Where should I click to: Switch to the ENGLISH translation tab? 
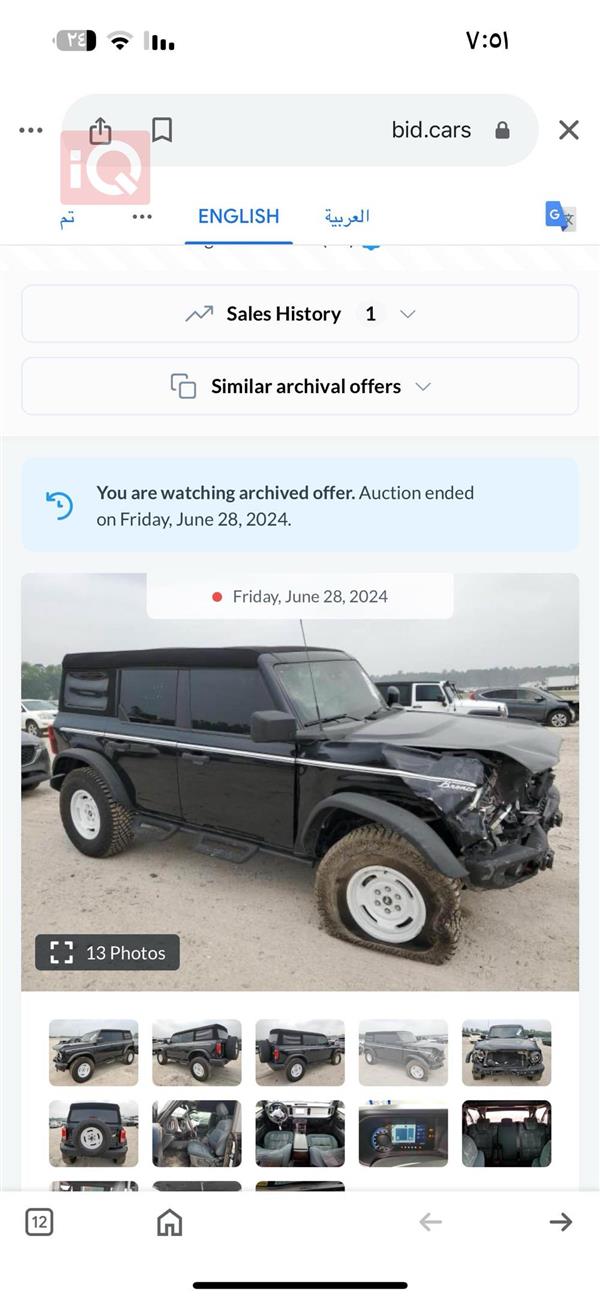pyautogui.click(x=238, y=216)
